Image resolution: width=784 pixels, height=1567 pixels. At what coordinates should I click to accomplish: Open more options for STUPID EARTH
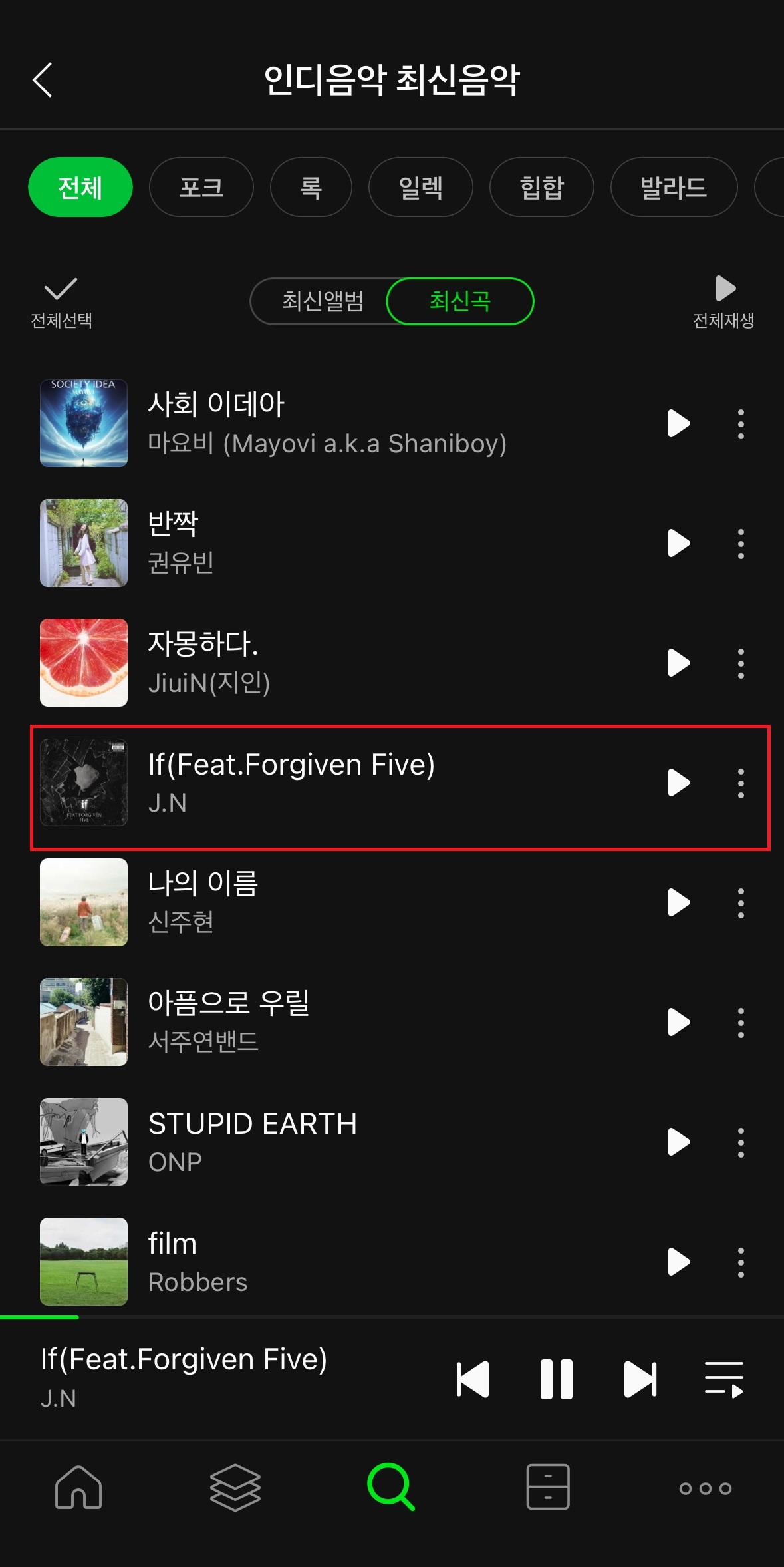pos(740,1142)
